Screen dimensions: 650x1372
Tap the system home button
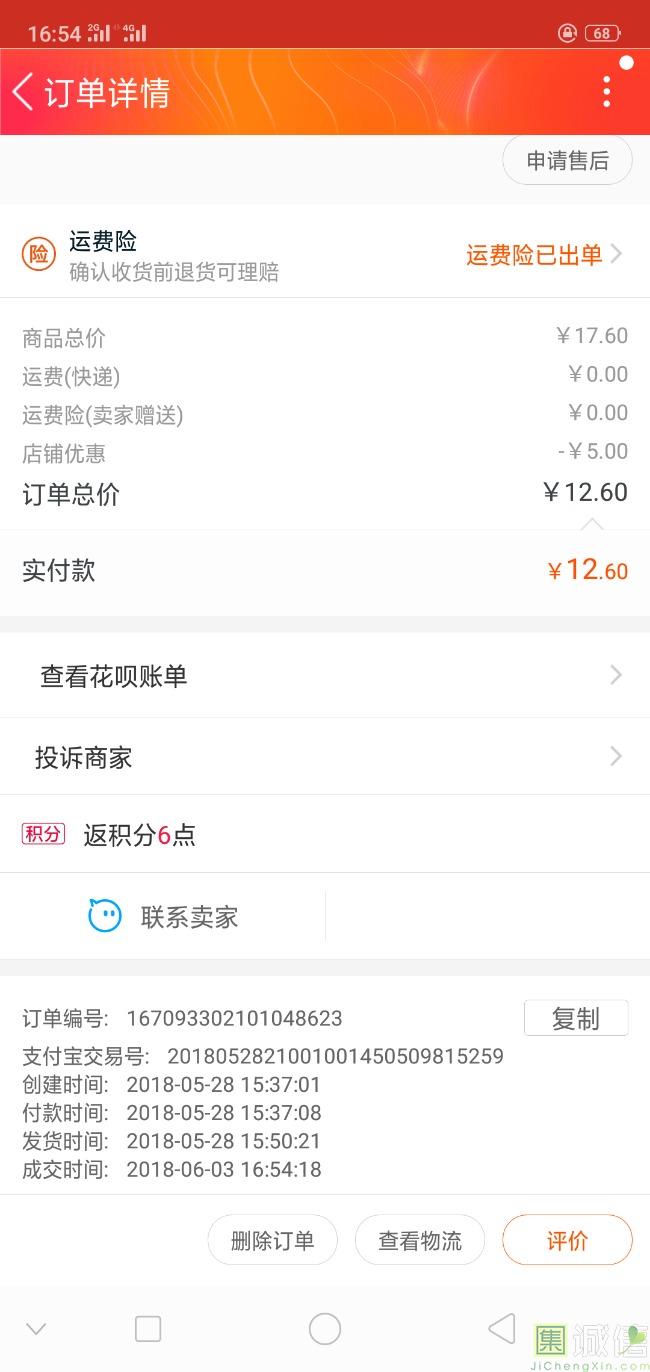point(325,1328)
